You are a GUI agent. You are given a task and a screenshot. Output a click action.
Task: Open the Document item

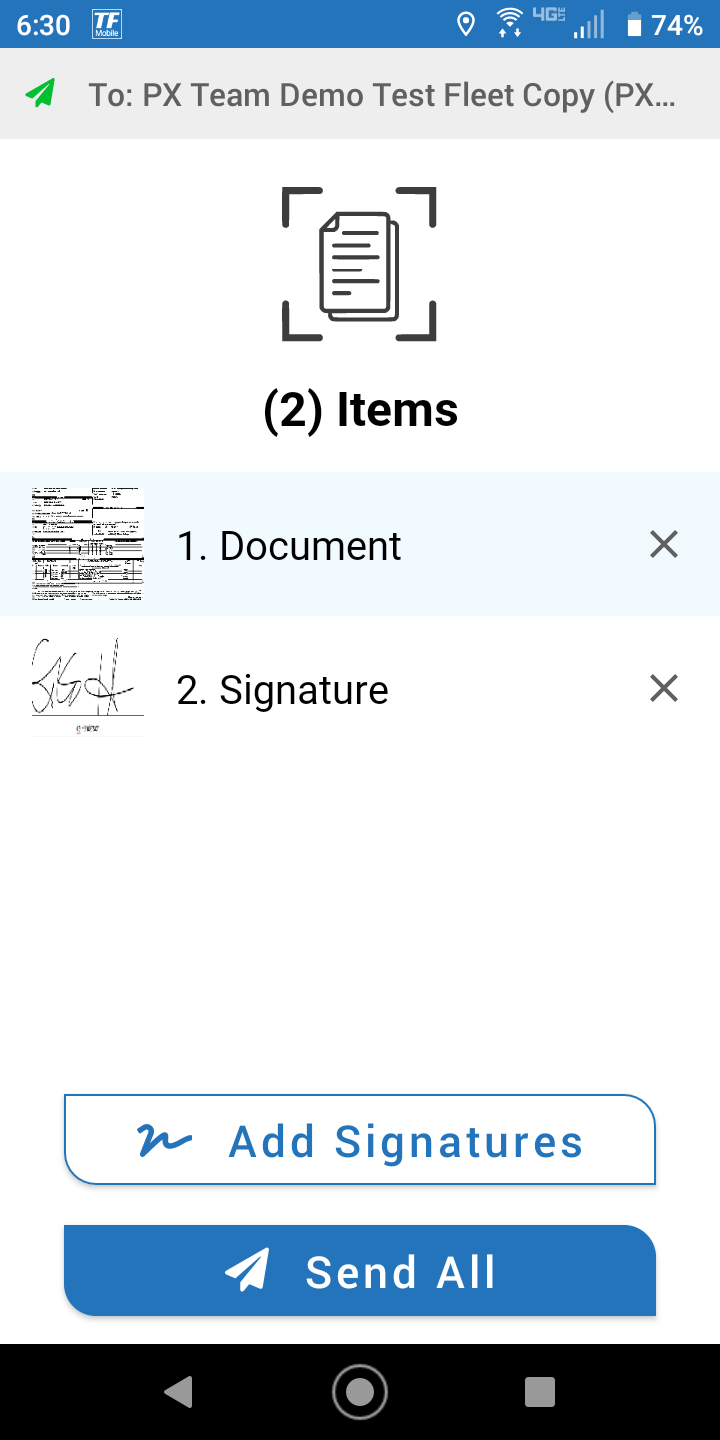360,544
